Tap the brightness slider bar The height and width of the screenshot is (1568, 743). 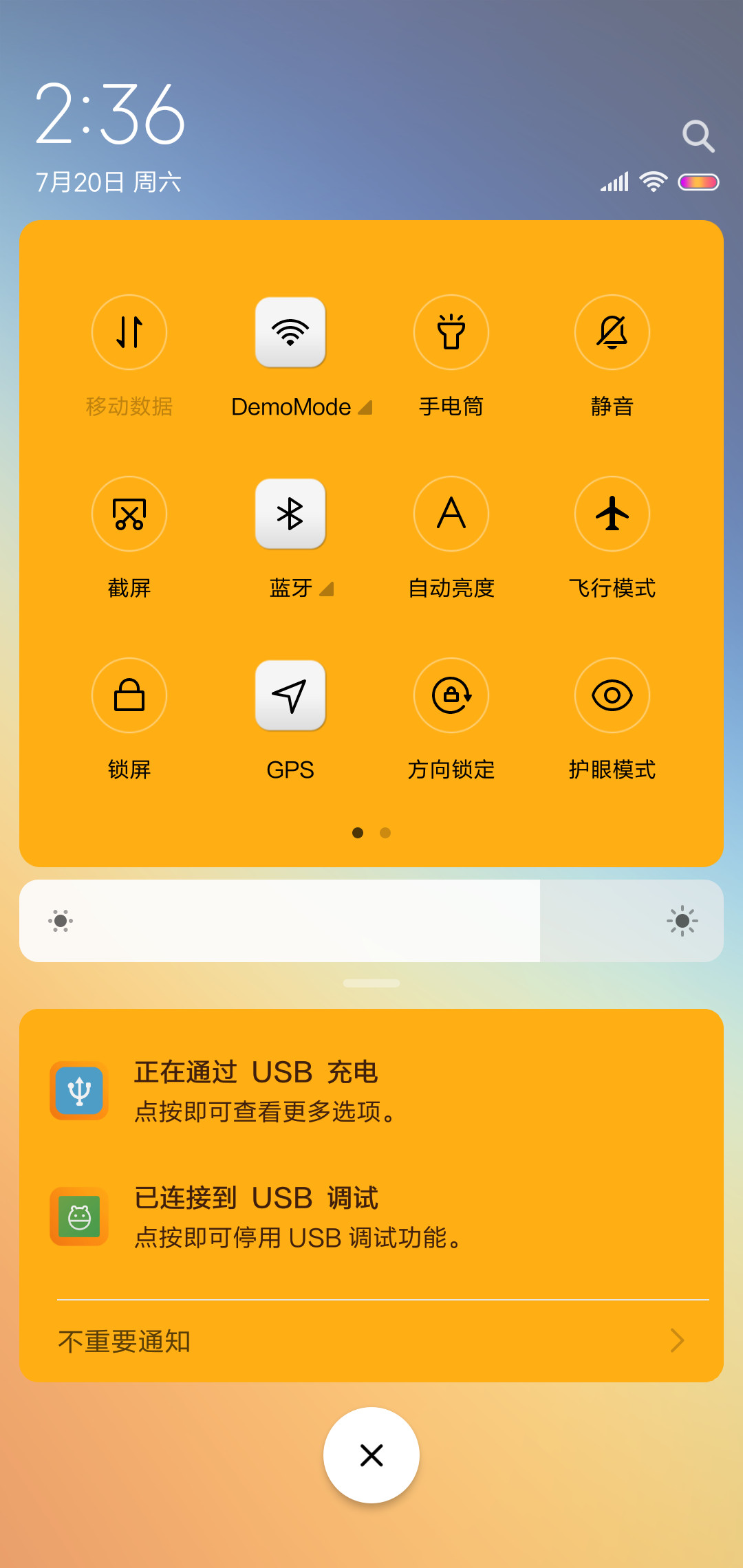point(371,921)
